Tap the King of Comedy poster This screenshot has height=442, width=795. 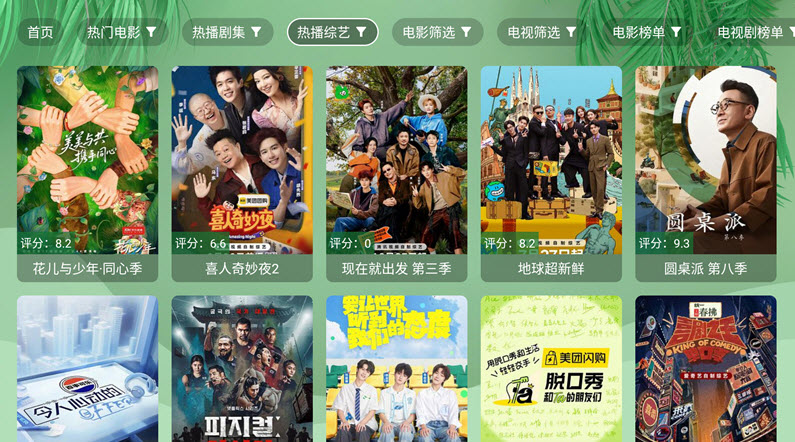(x=705, y=368)
